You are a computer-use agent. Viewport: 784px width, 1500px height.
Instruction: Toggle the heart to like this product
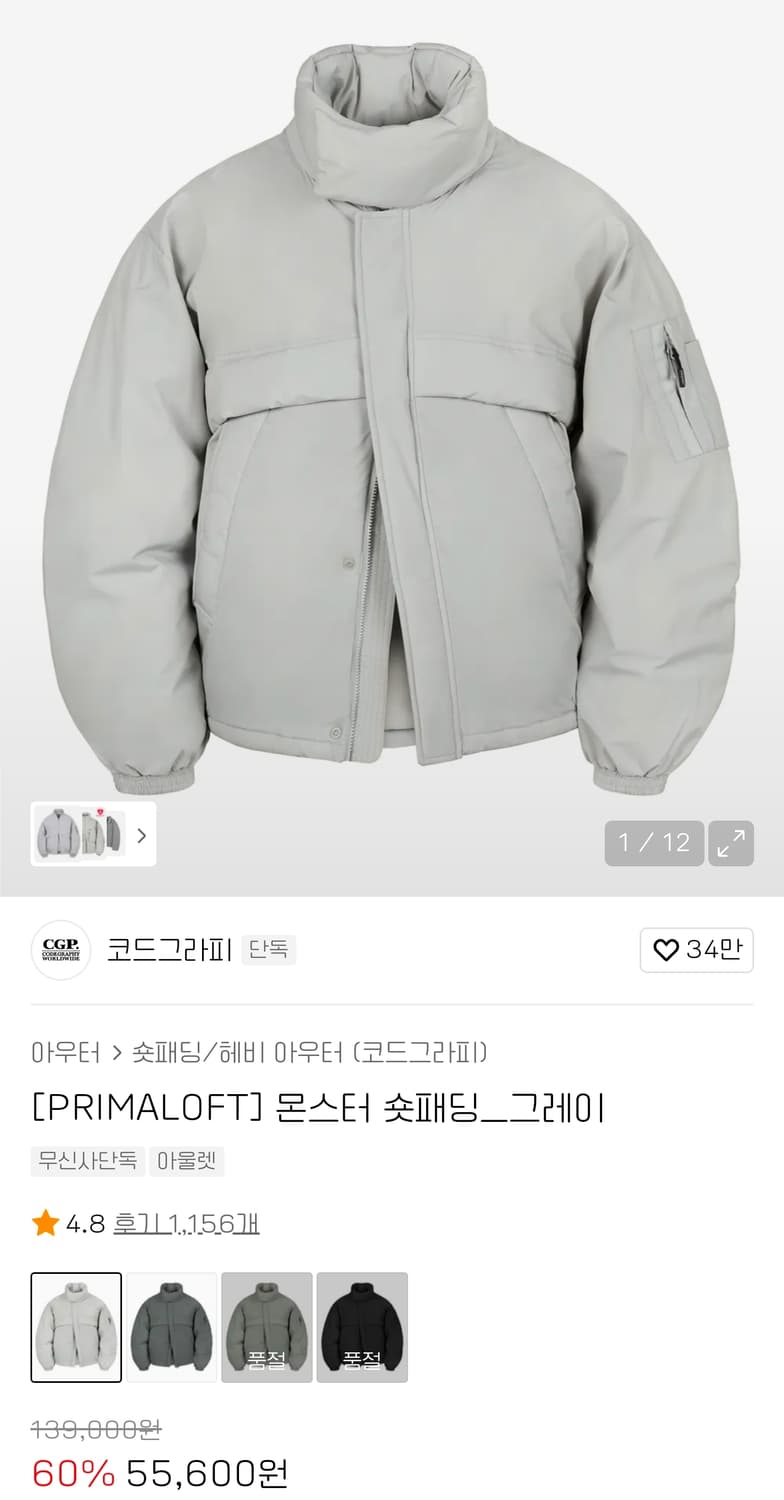(x=666, y=950)
